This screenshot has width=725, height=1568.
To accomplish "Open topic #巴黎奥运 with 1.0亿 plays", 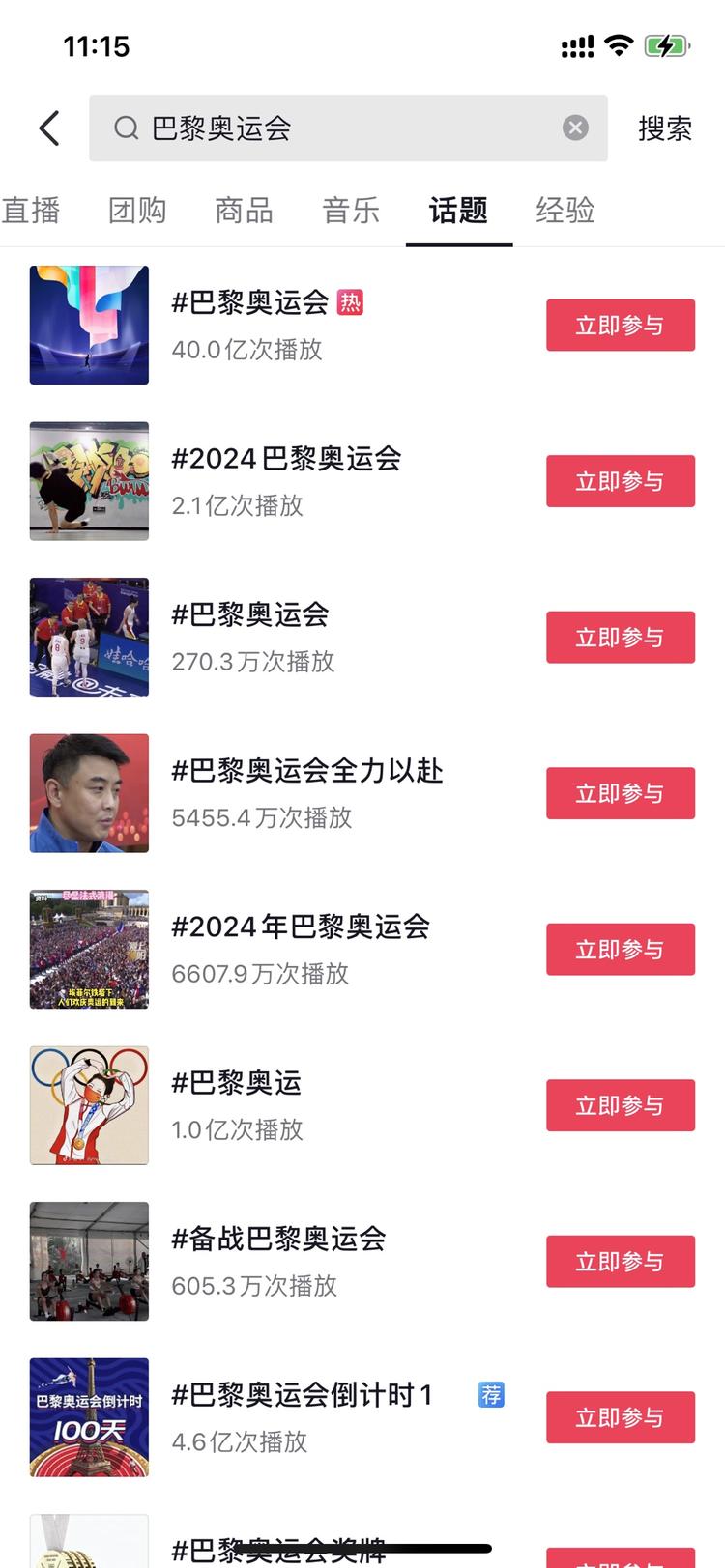I will pyautogui.click(x=235, y=1083).
